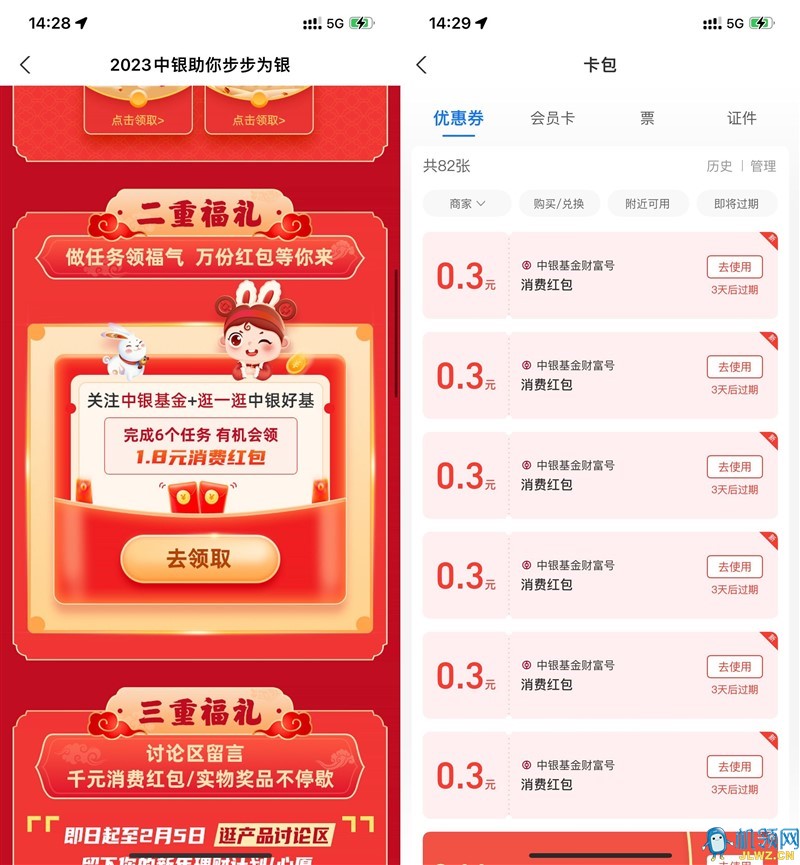Go back from the 卡包 page
Image resolution: width=800 pixels, height=865 pixels.
pyautogui.click(x=421, y=65)
